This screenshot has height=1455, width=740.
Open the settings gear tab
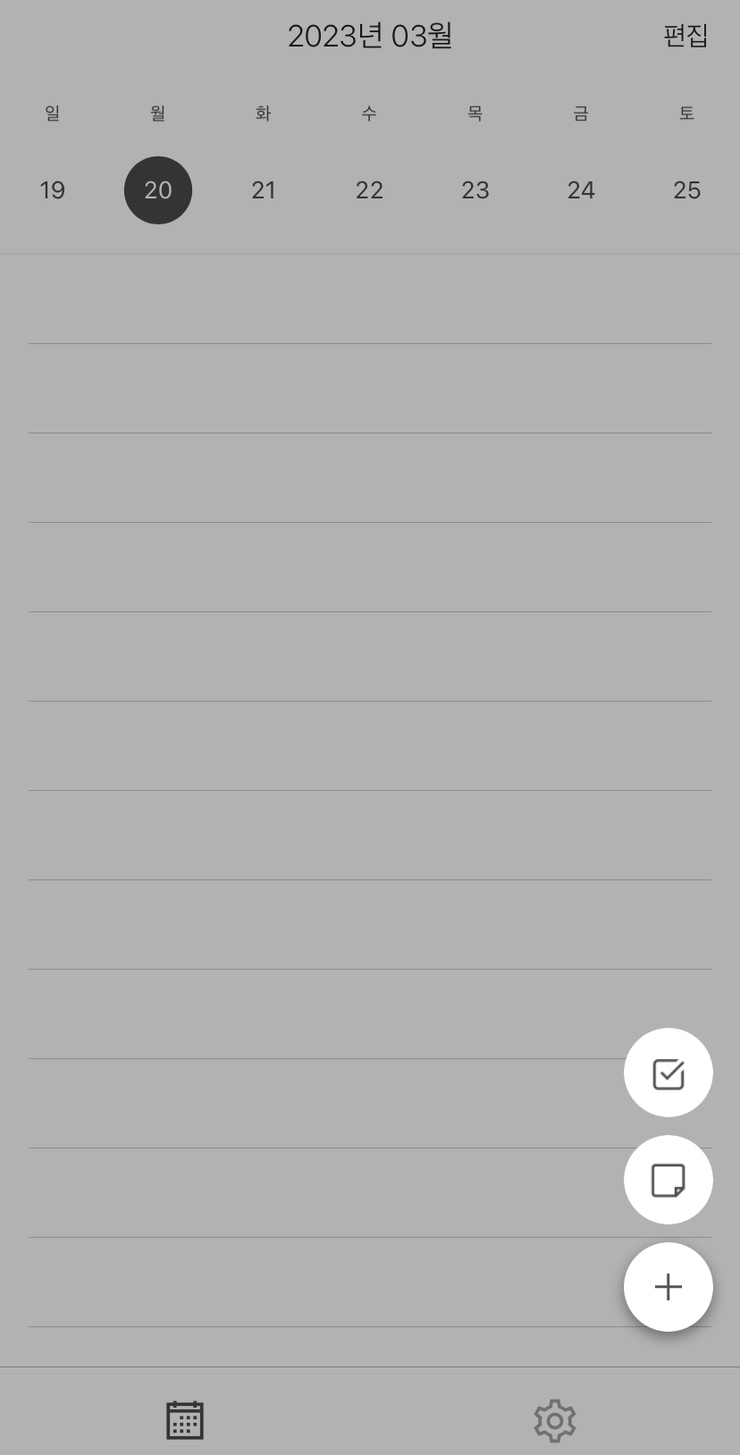pos(555,1420)
